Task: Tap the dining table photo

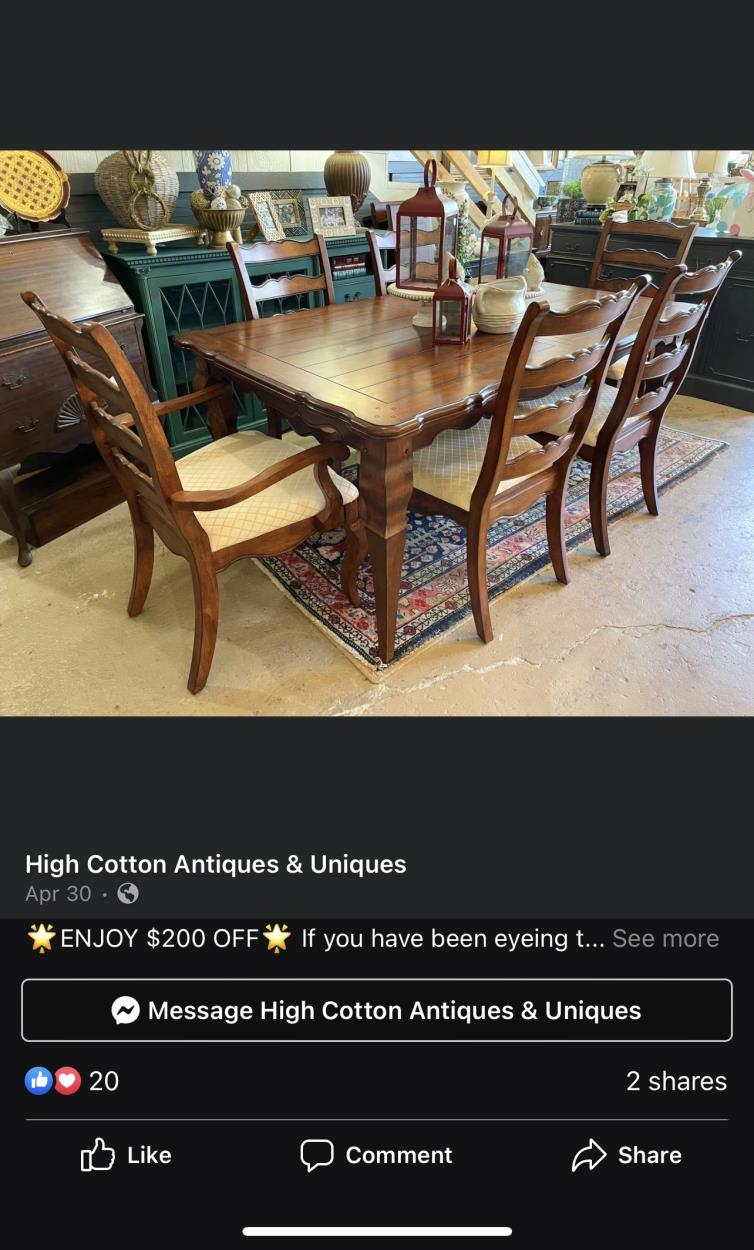Action: (x=377, y=433)
